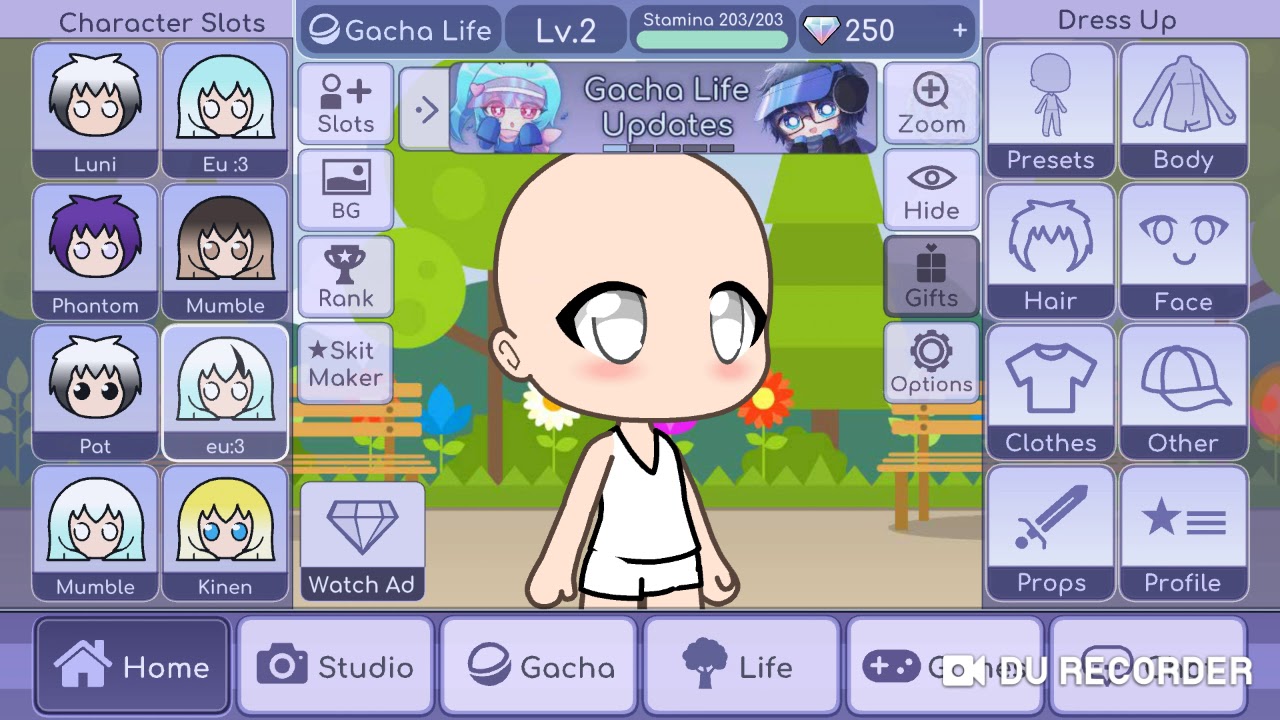The height and width of the screenshot is (720, 1280).
Task: Tap the Zoom magnifier button
Action: pyautogui.click(x=931, y=104)
